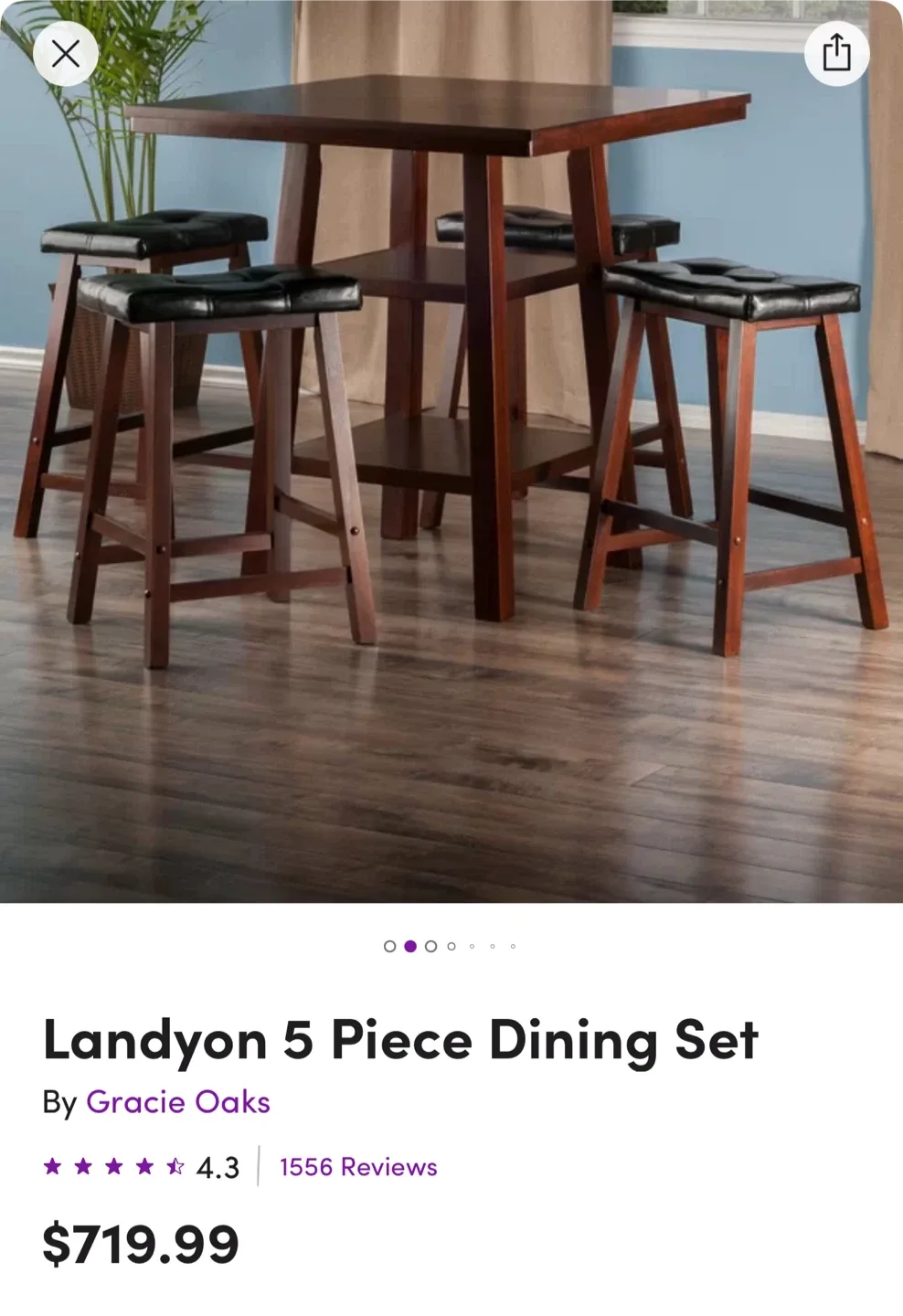Close the product detail view

click(64, 54)
